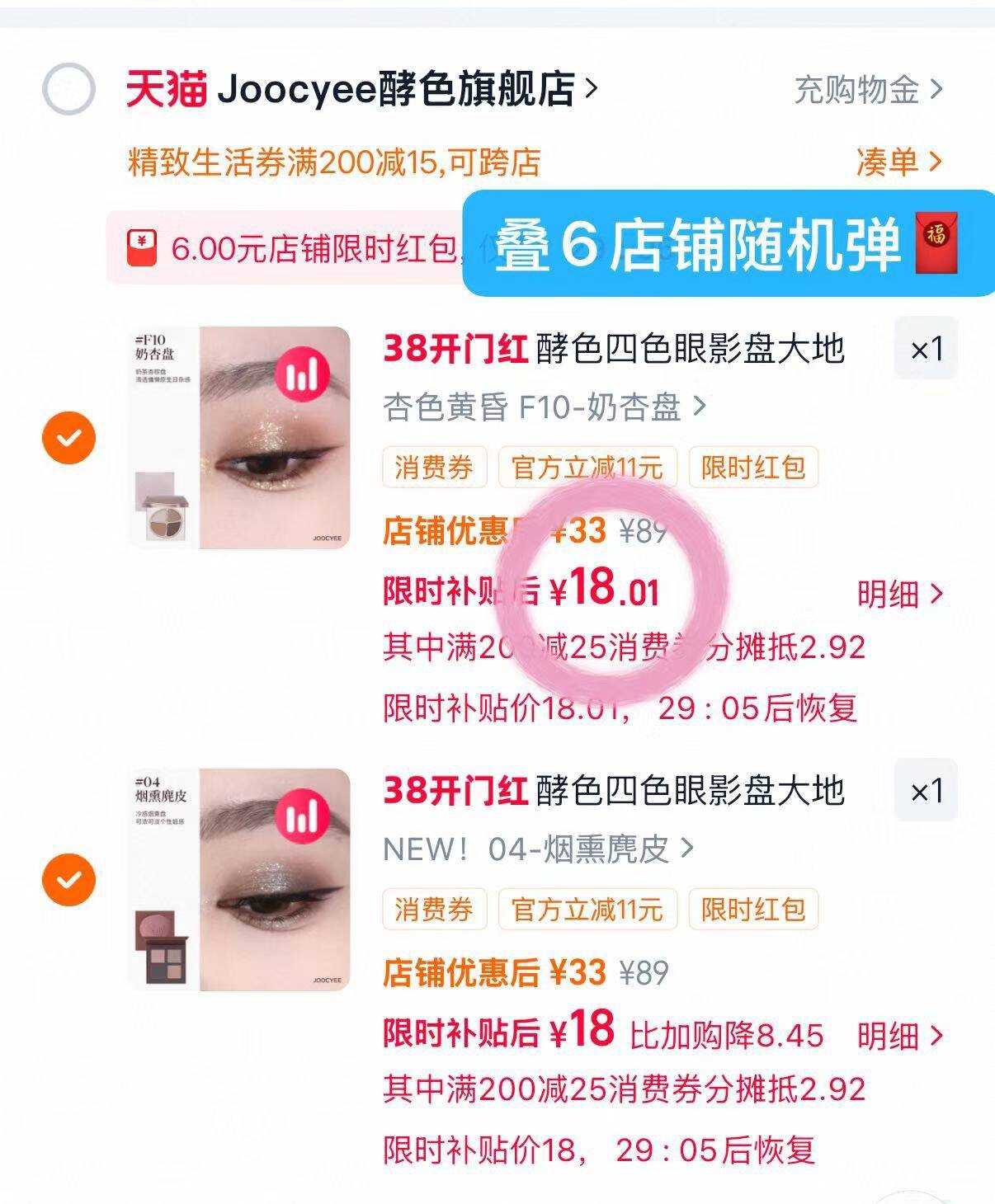
Task: Select all items from the Joocyee store
Action: pyautogui.click(x=69, y=88)
